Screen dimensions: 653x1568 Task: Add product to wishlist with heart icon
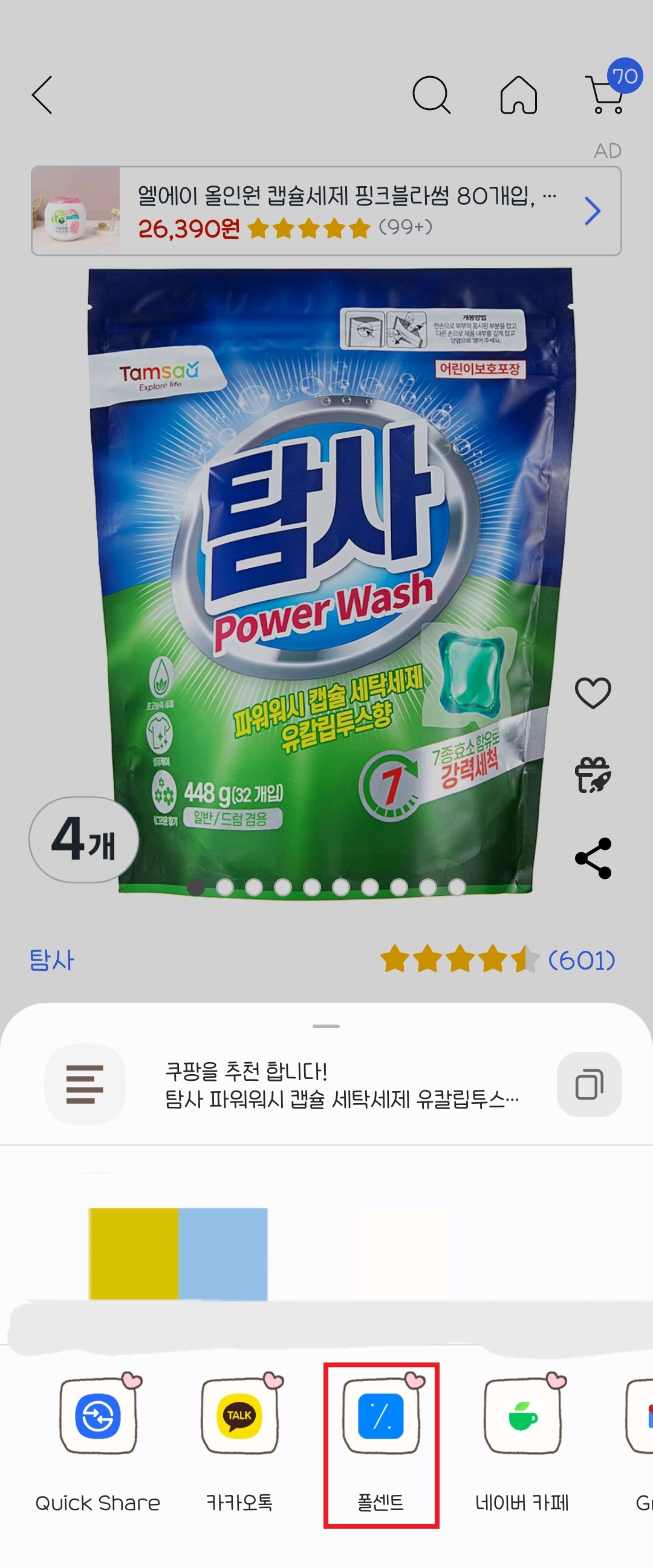[x=593, y=694]
